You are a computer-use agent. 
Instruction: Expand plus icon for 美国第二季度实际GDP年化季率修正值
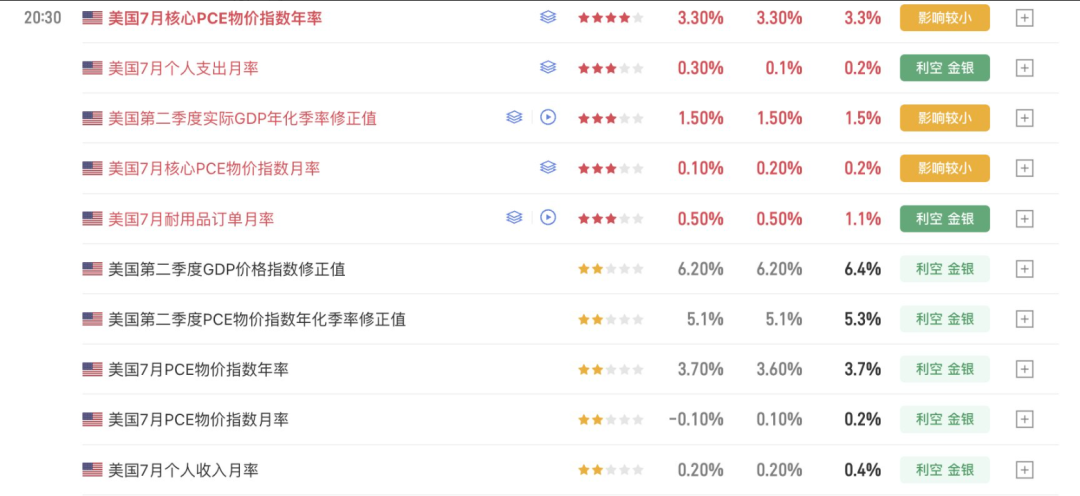tap(1025, 118)
